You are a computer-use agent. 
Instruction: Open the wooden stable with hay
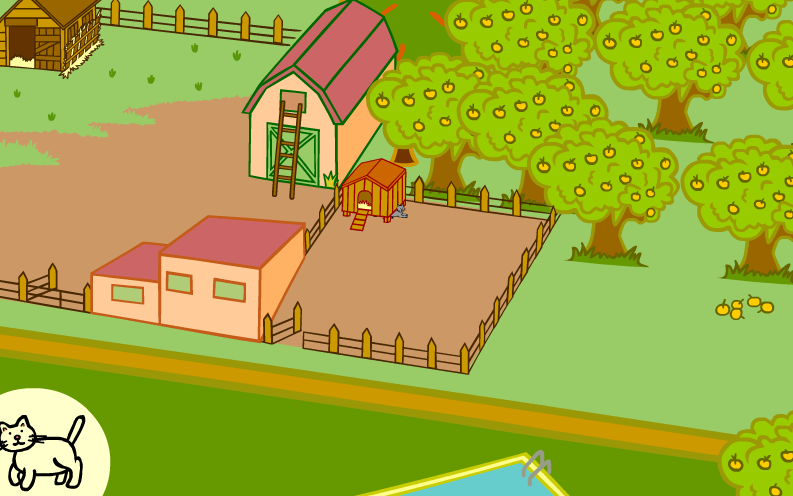click(48, 32)
